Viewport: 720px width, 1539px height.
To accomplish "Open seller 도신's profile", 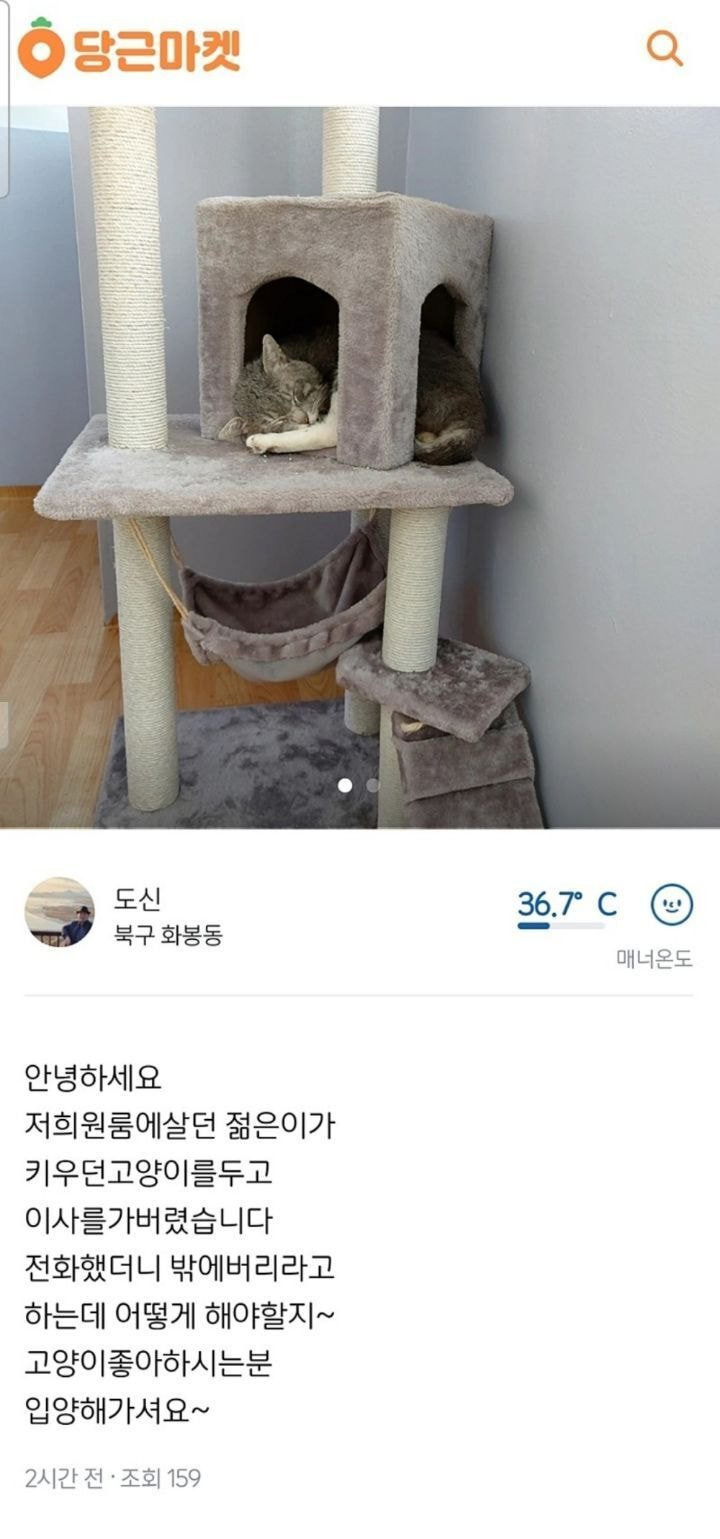I will pos(59,912).
